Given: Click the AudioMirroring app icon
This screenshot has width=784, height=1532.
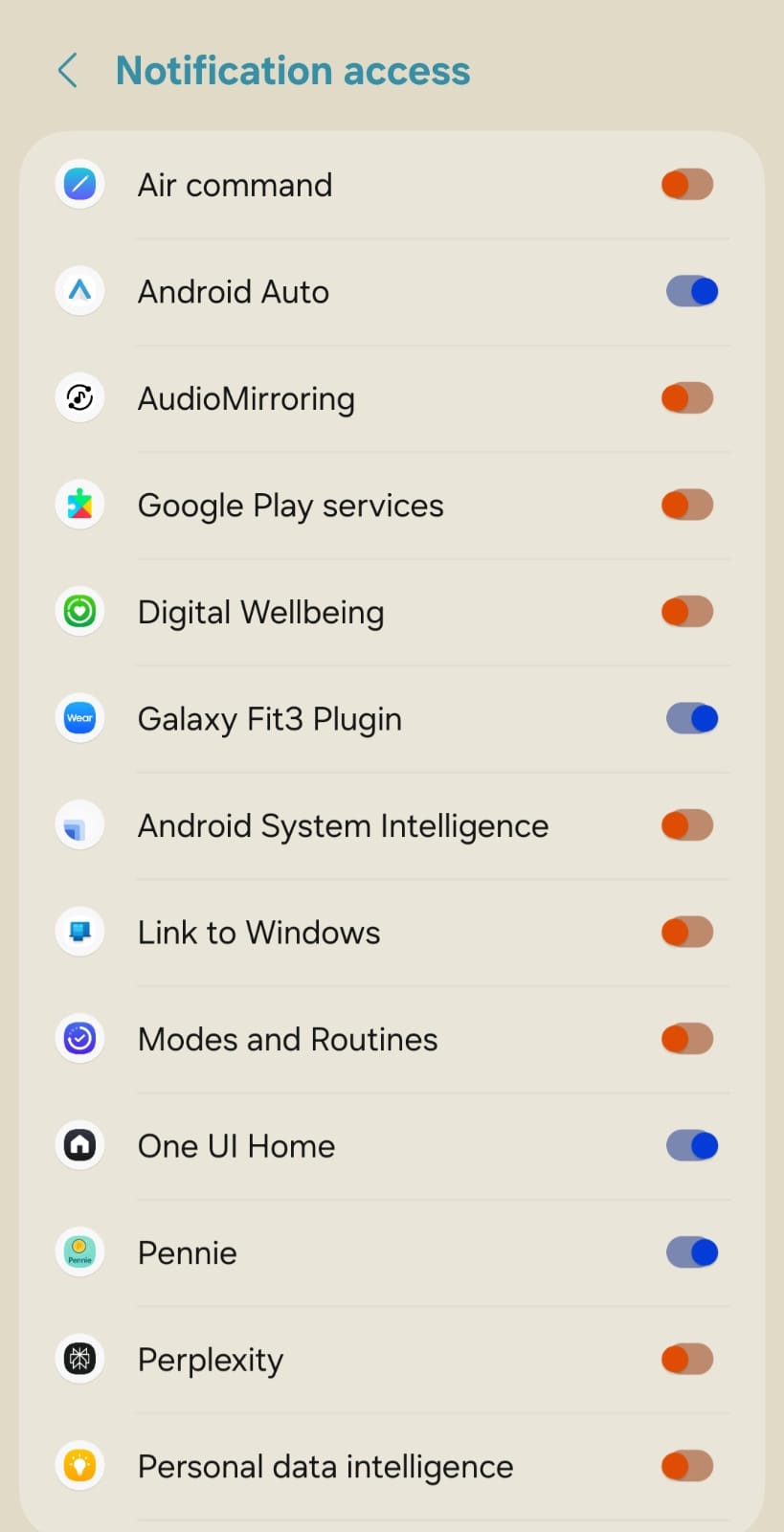Looking at the screenshot, I should [x=79, y=397].
